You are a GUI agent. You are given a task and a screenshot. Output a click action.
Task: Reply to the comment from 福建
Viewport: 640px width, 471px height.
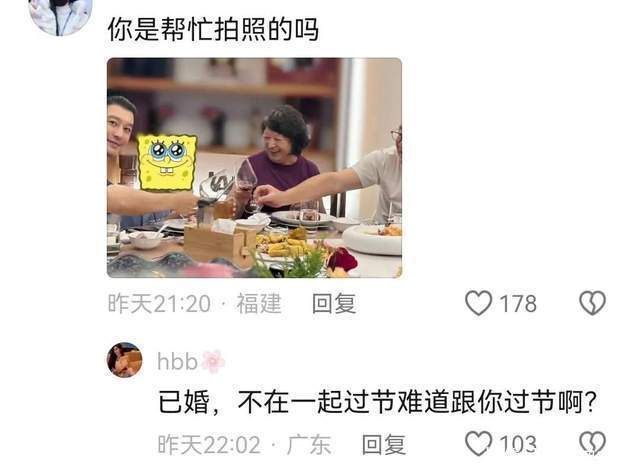334,304
